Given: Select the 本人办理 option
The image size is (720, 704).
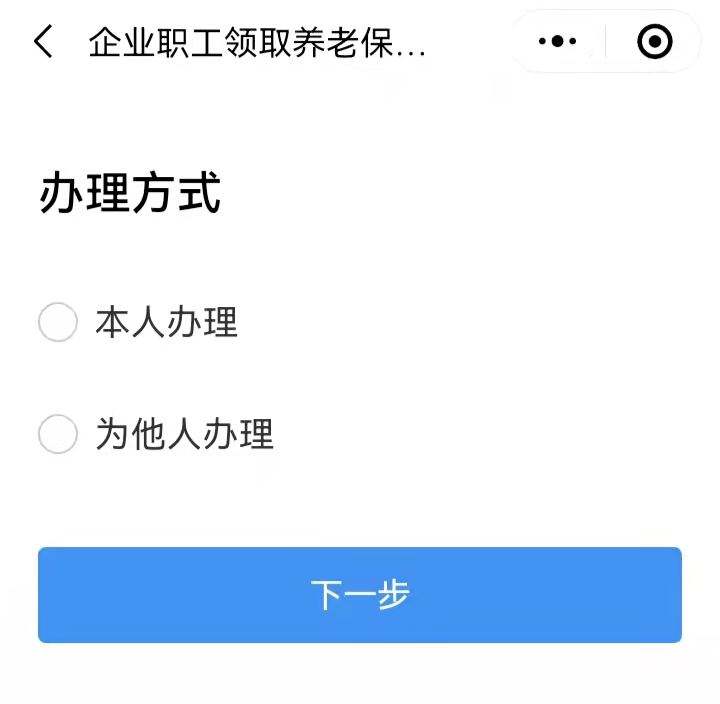Looking at the screenshot, I should click(58, 323).
